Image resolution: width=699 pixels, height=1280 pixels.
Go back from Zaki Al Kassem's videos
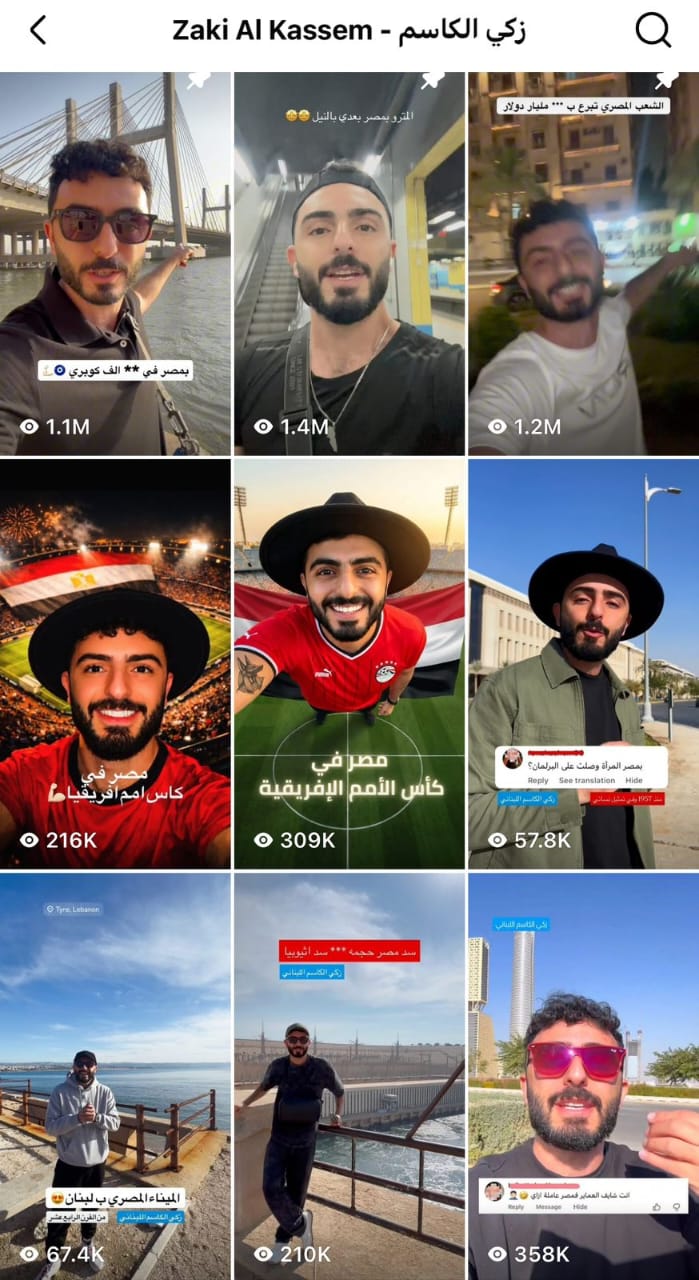click(x=38, y=31)
